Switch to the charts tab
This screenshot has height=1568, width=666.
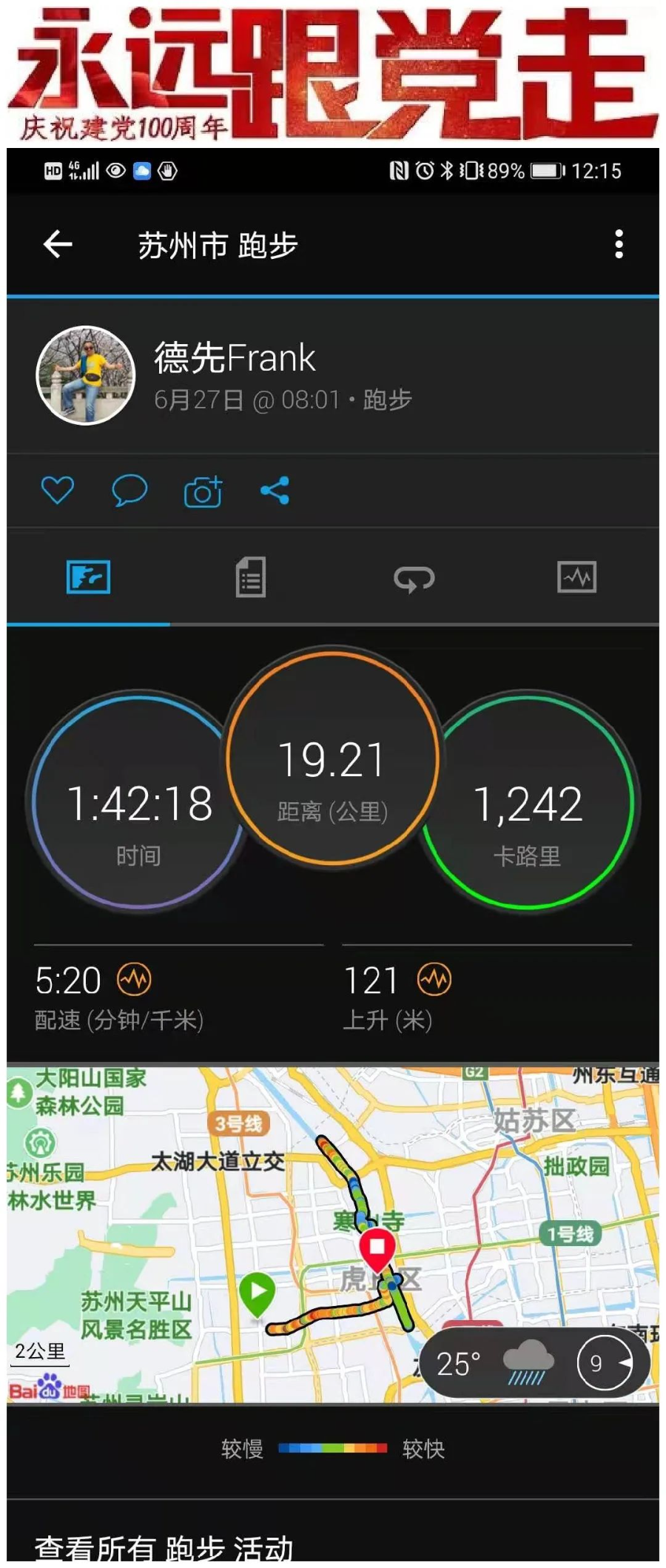(x=576, y=577)
